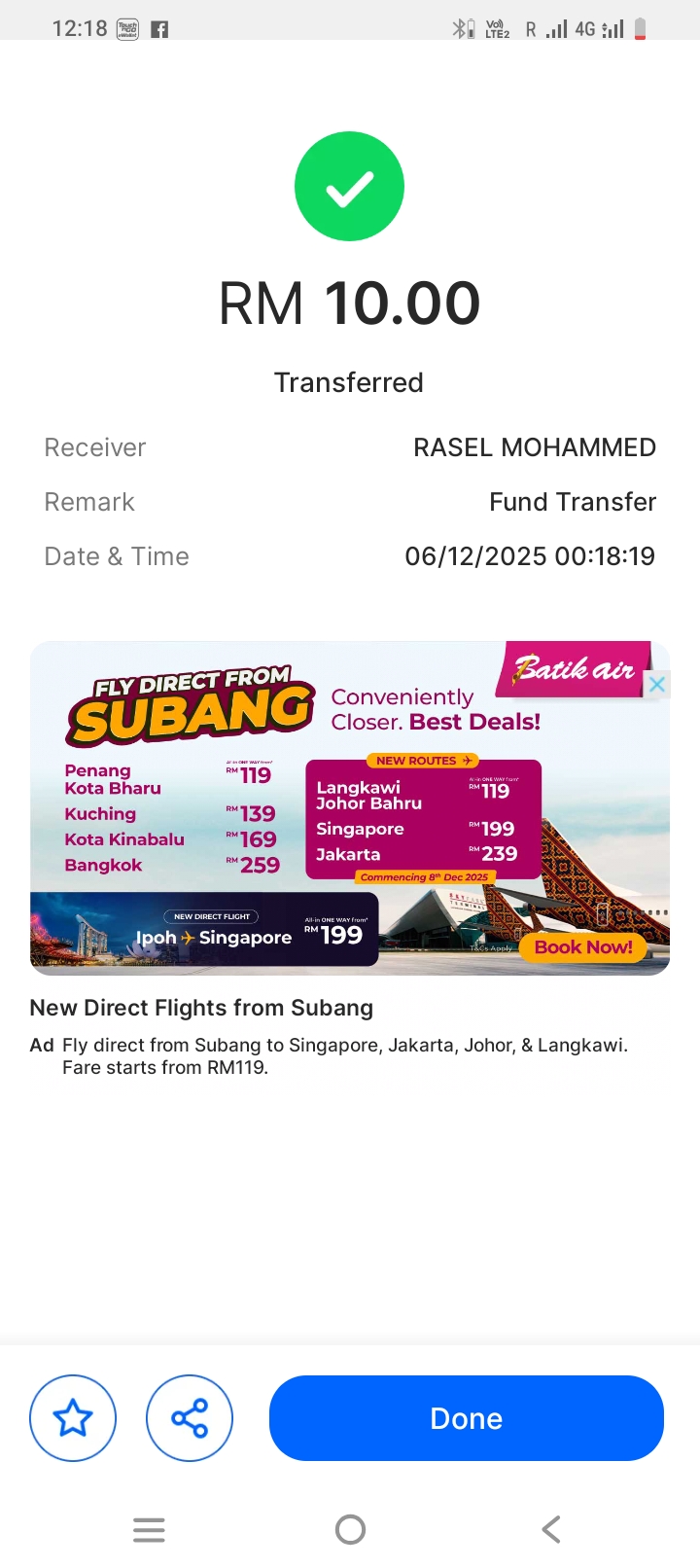
Task: Share the transfer receipt
Action: [190, 1418]
